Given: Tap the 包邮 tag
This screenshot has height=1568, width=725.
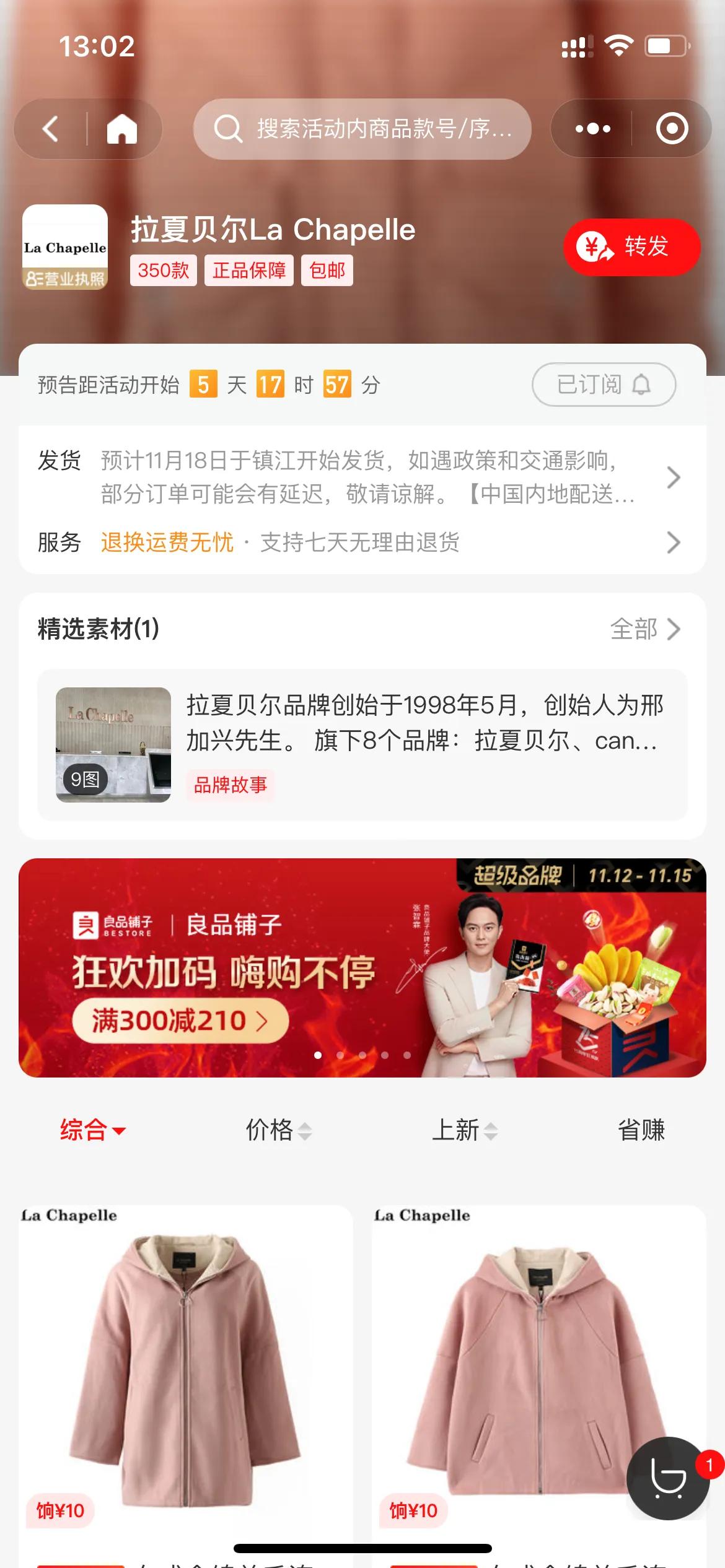Looking at the screenshot, I should pyautogui.click(x=327, y=271).
